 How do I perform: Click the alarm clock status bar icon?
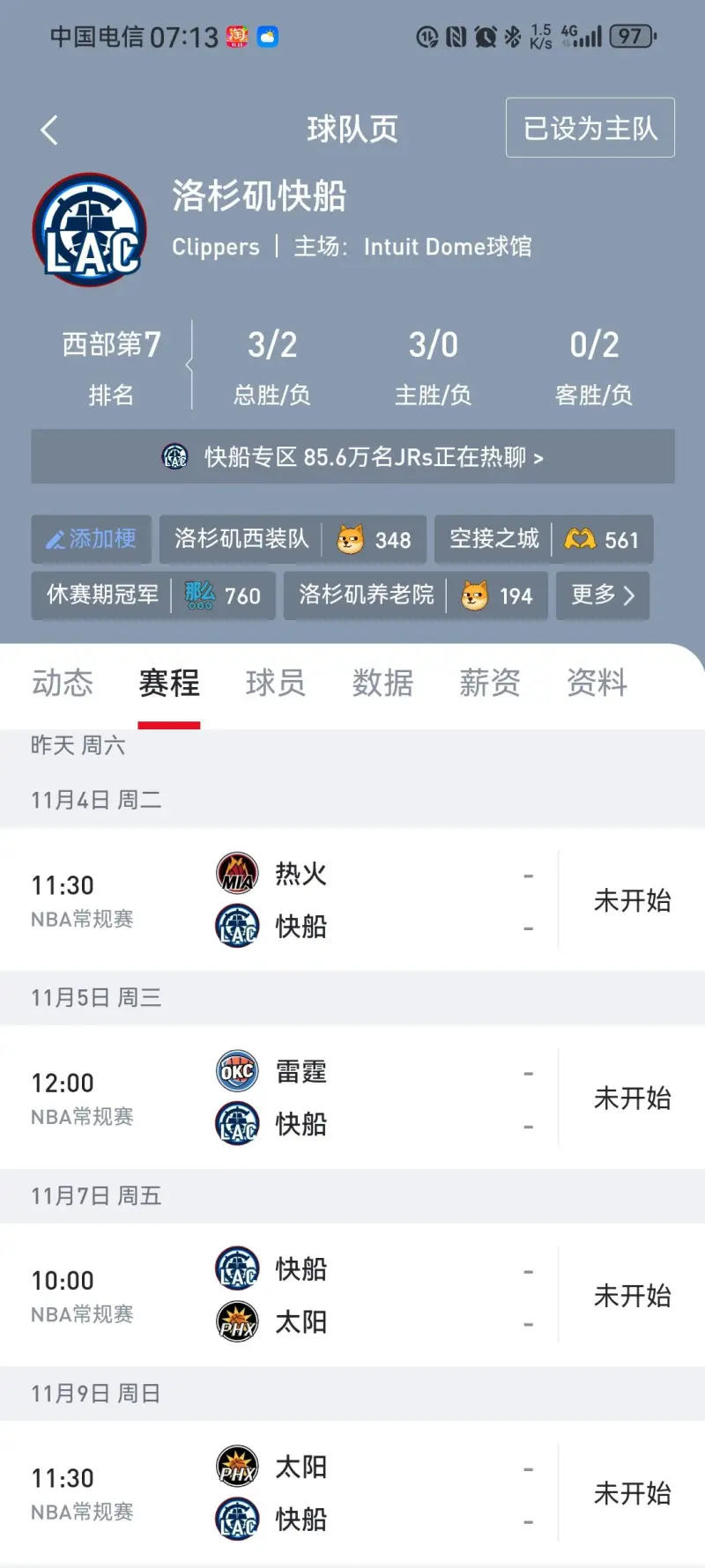(x=483, y=35)
